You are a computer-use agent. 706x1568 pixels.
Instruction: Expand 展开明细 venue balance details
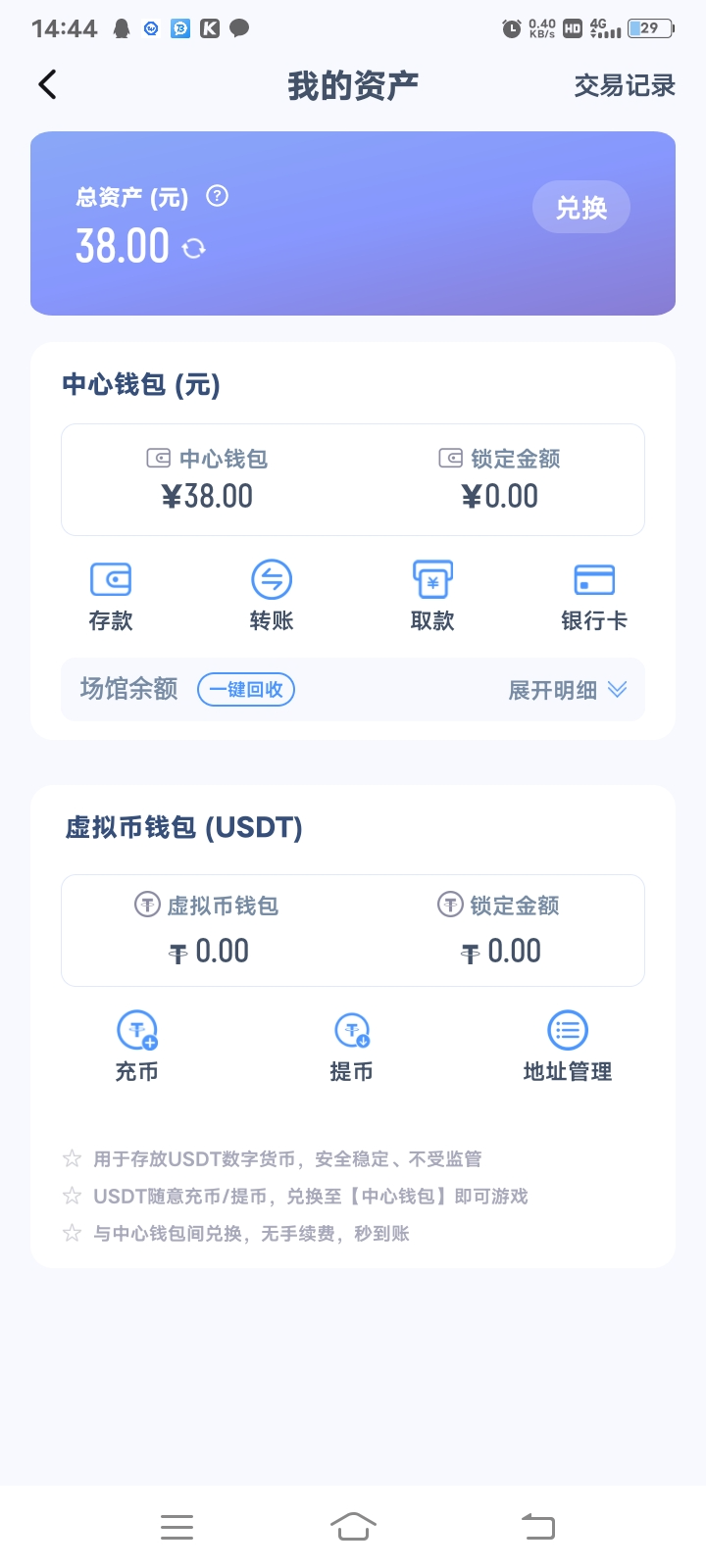point(567,690)
